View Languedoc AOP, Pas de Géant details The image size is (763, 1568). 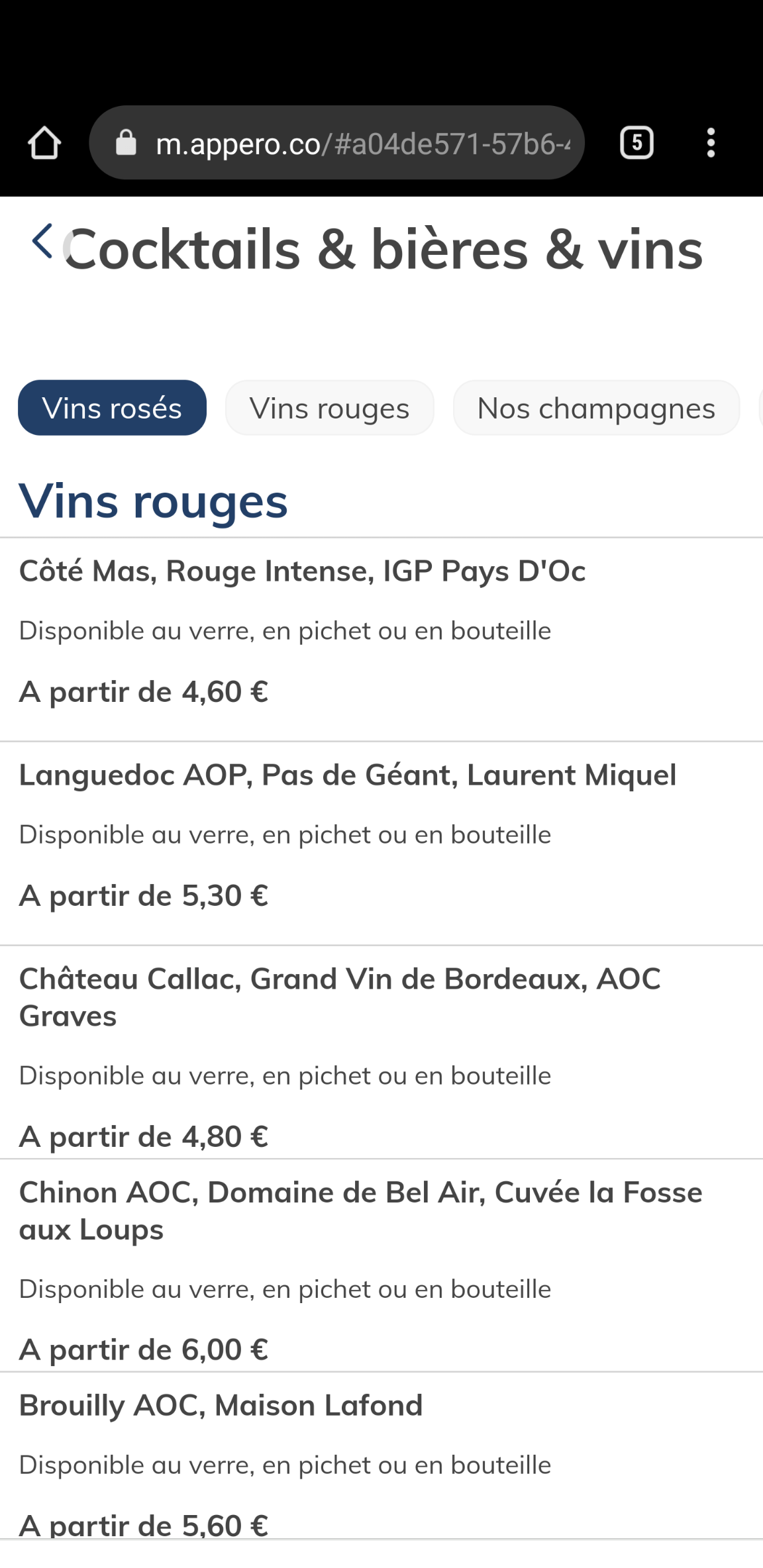(x=347, y=775)
